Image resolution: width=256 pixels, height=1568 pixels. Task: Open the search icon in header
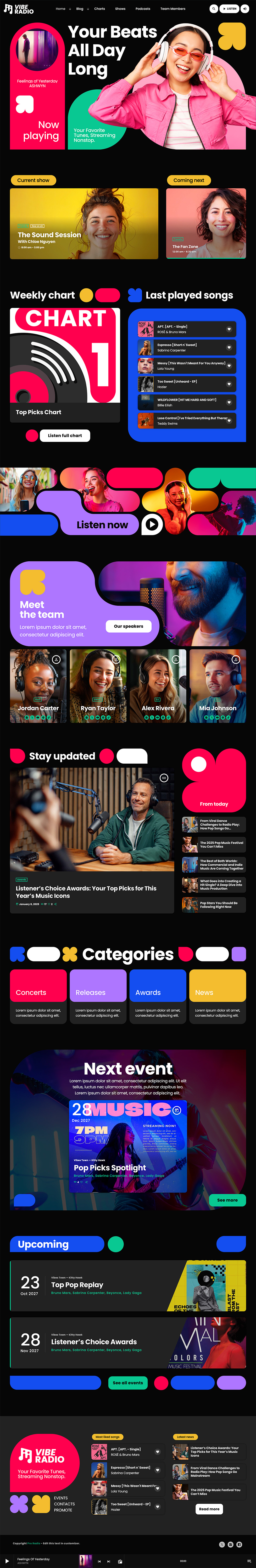[x=213, y=9]
